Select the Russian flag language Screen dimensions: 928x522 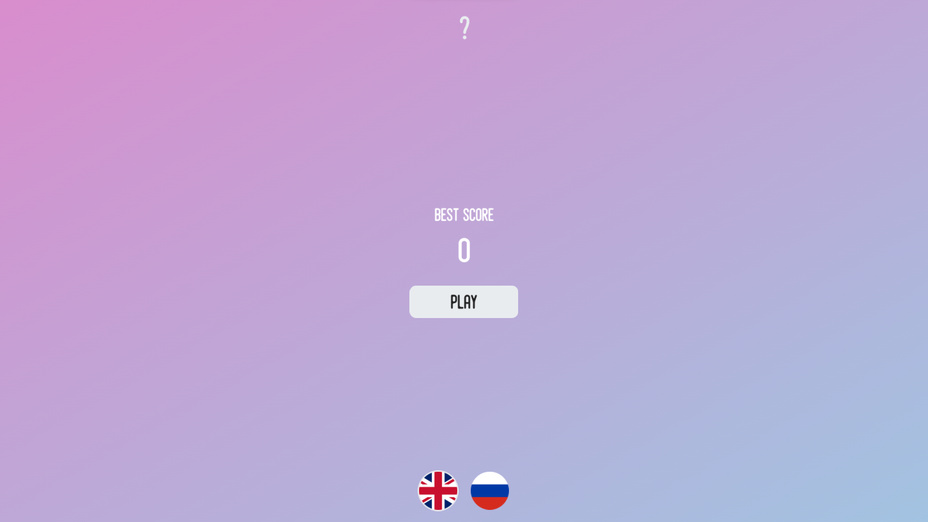490,491
